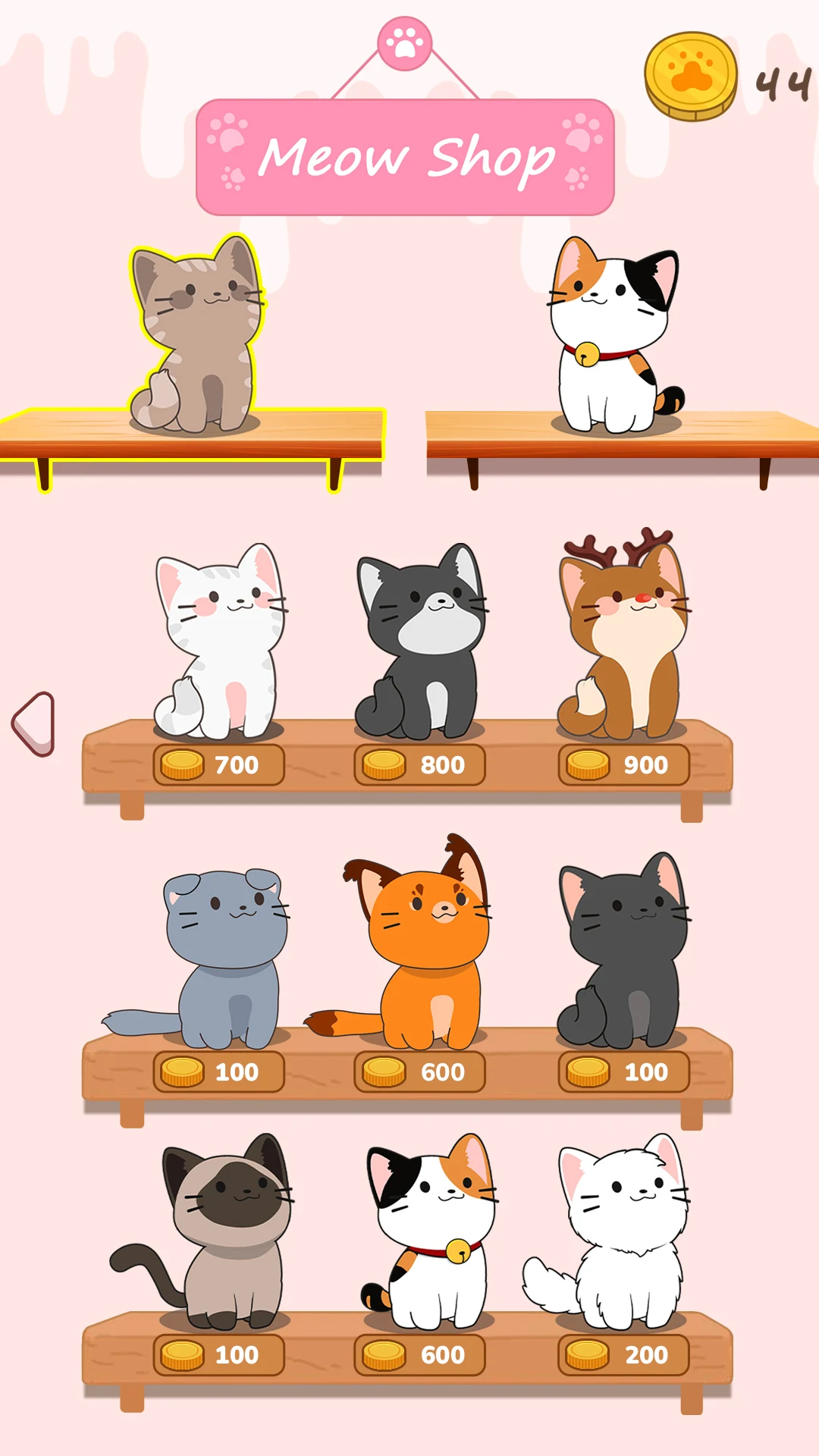Go back with the left arrow
Viewport: 819px width, 1456px height.
pos(34,724)
